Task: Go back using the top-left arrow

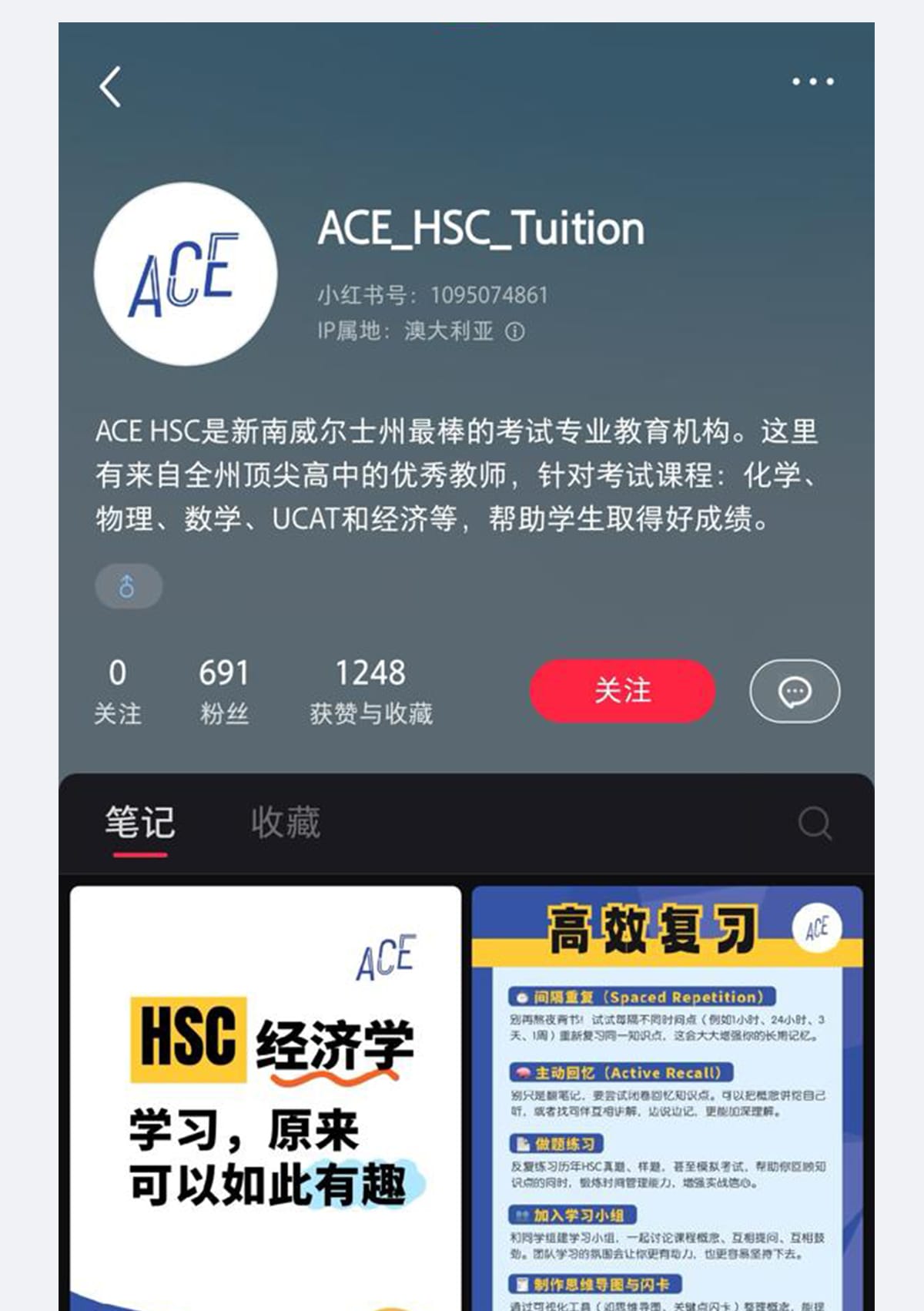Action: pos(111,86)
